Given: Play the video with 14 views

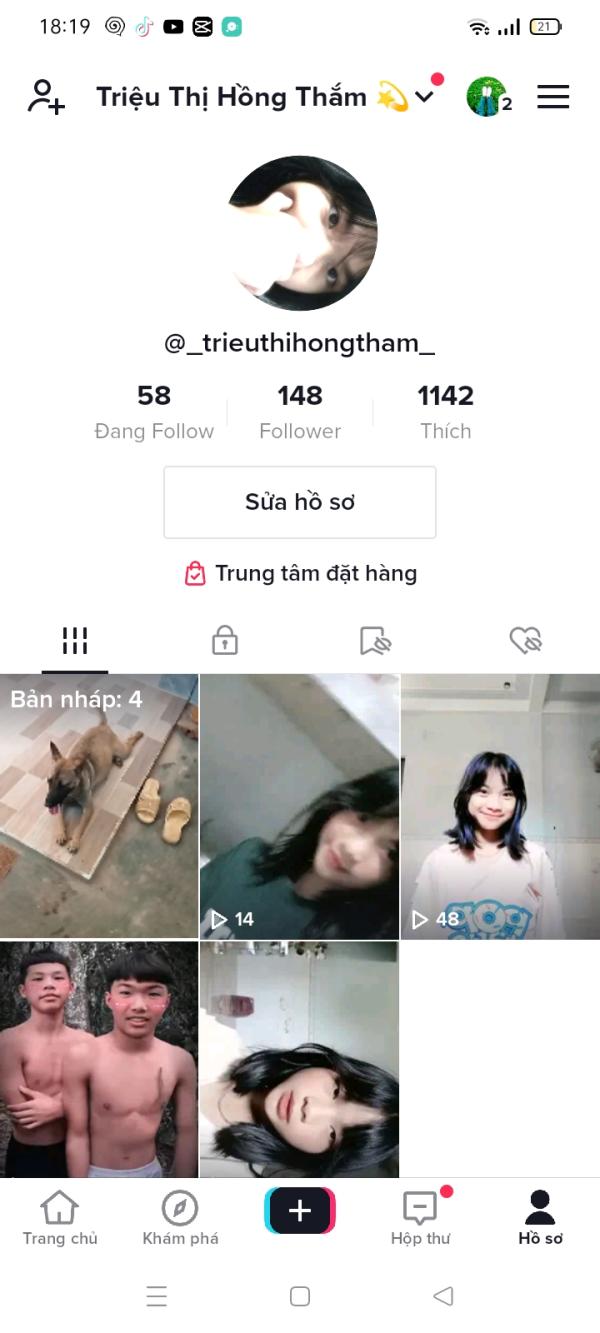Looking at the screenshot, I should pyautogui.click(x=299, y=806).
